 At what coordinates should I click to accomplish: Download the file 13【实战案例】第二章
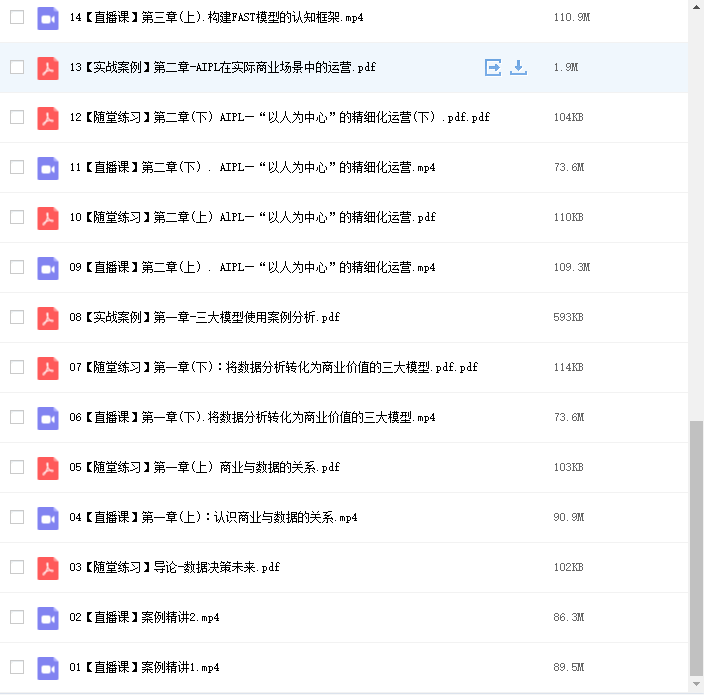click(x=518, y=67)
